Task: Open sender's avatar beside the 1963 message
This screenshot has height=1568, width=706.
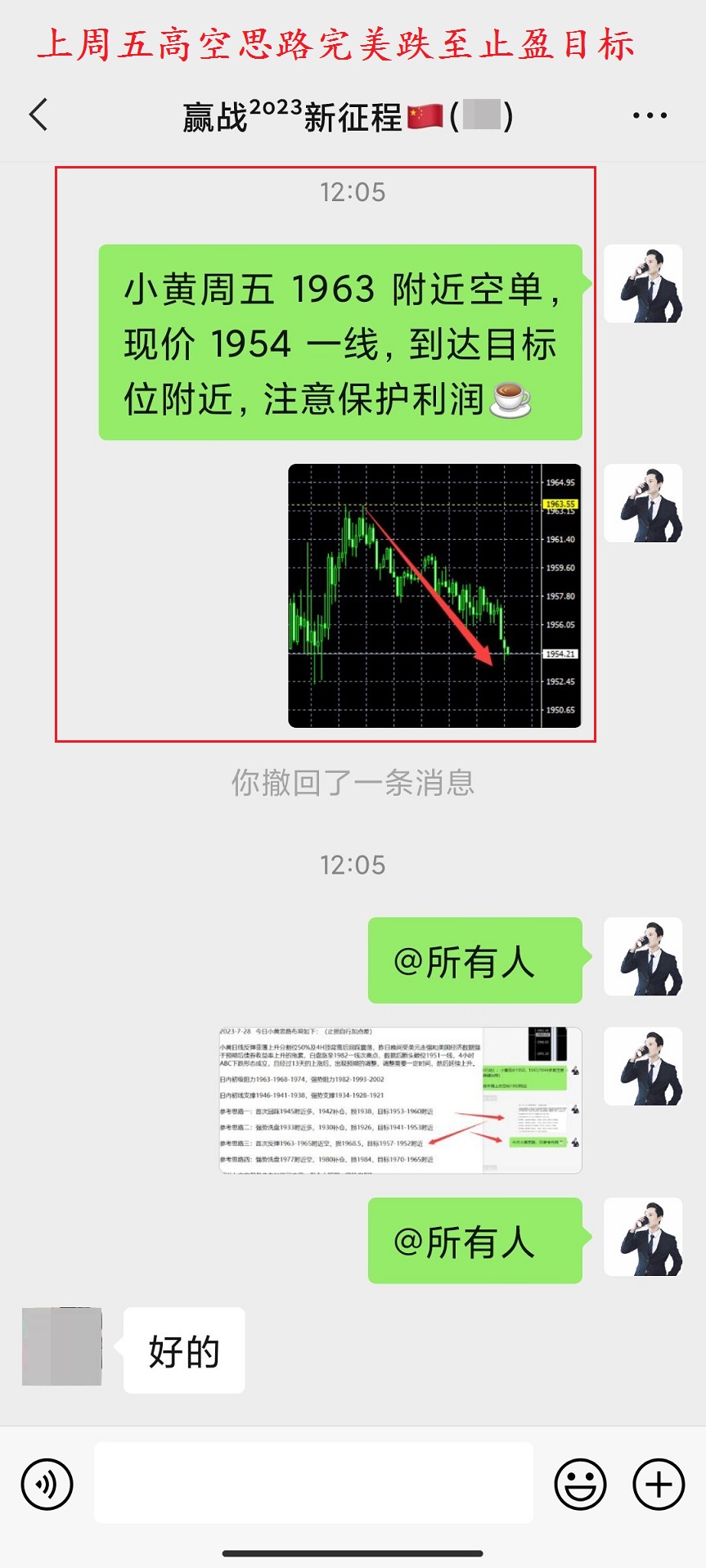Action: pyautogui.click(x=643, y=283)
